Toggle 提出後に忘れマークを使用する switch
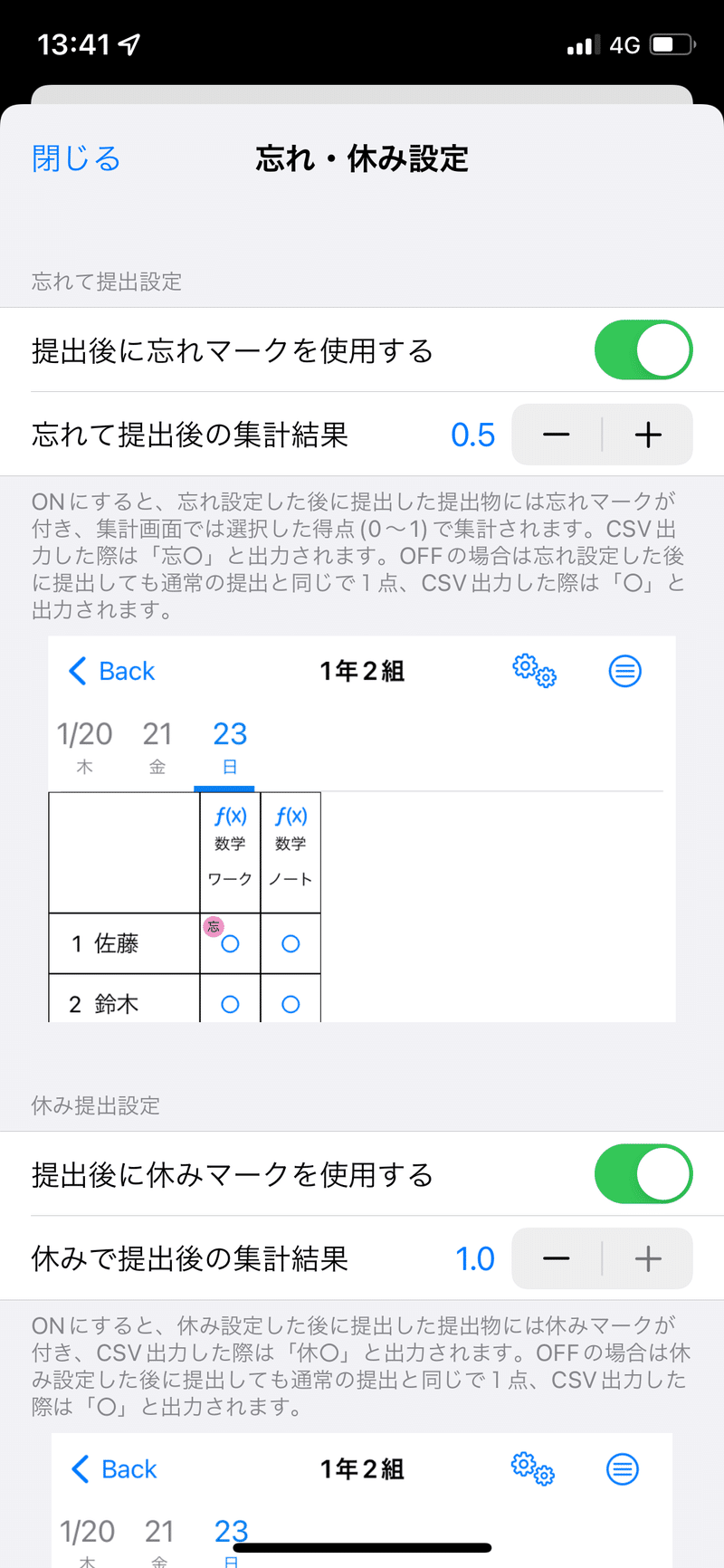 tap(643, 350)
